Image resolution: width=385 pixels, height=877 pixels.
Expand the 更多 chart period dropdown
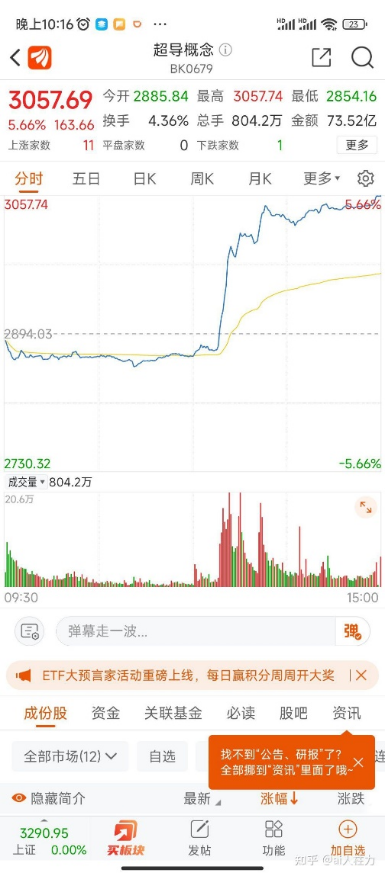coord(321,178)
